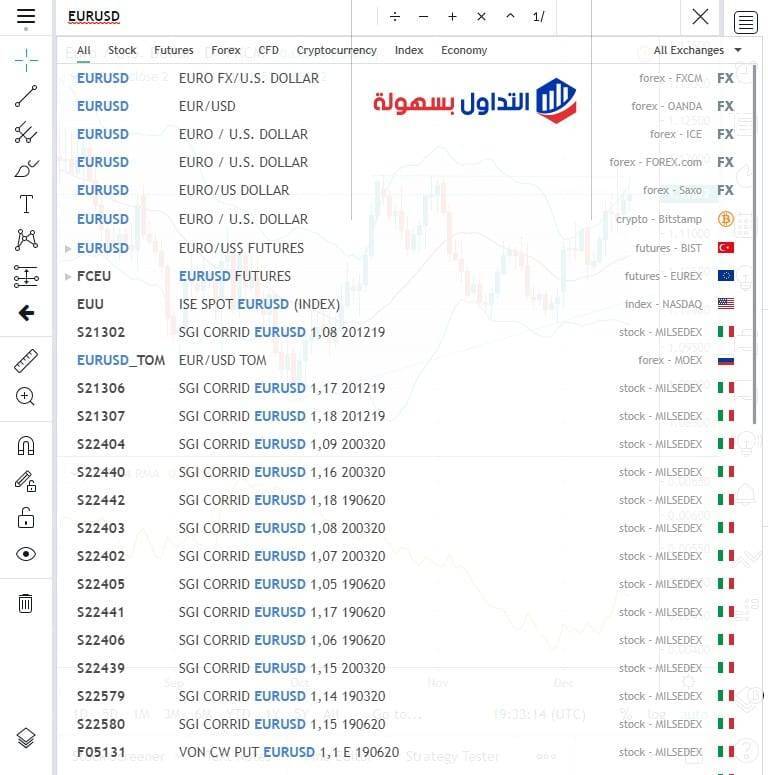This screenshot has height=775, width=768.
Task: Click the Remove Objects trash icon
Action: click(x=26, y=603)
